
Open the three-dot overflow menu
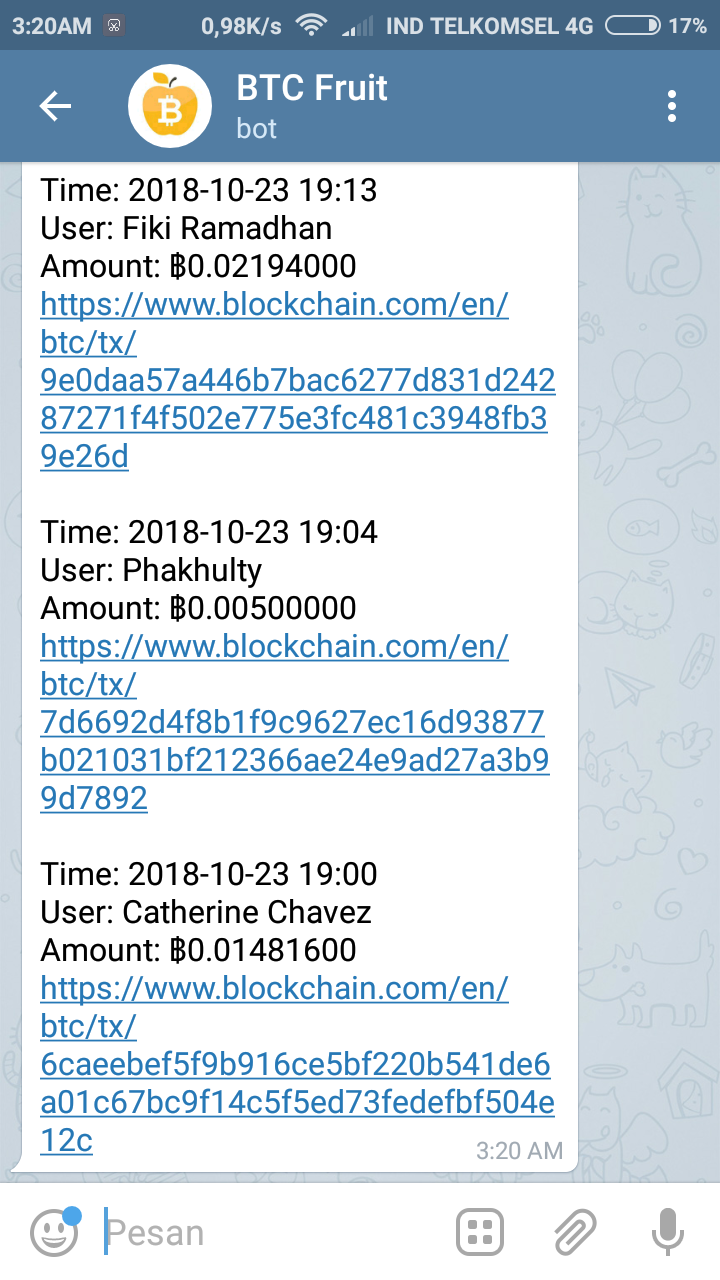(x=672, y=107)
